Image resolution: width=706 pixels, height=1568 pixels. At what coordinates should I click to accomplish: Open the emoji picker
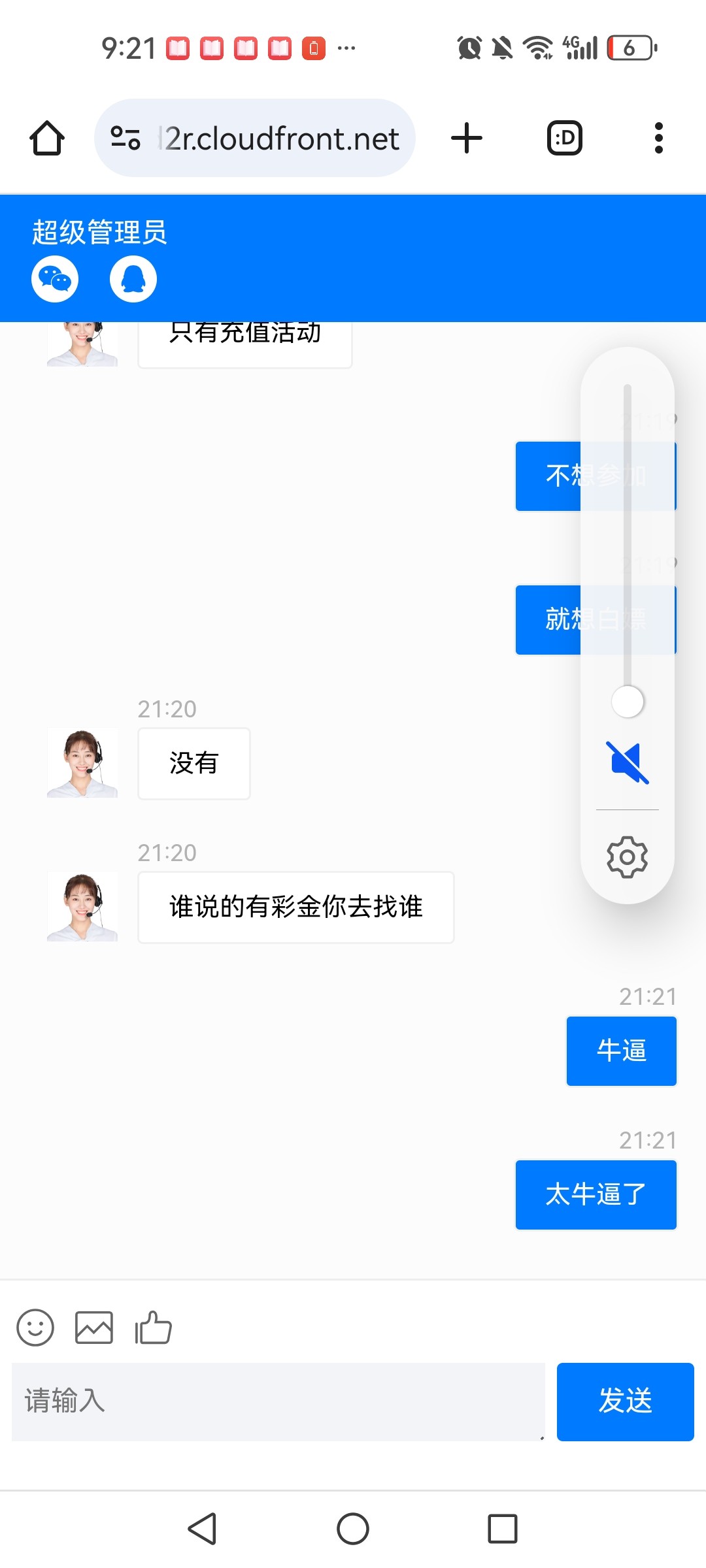point(35,1328)
